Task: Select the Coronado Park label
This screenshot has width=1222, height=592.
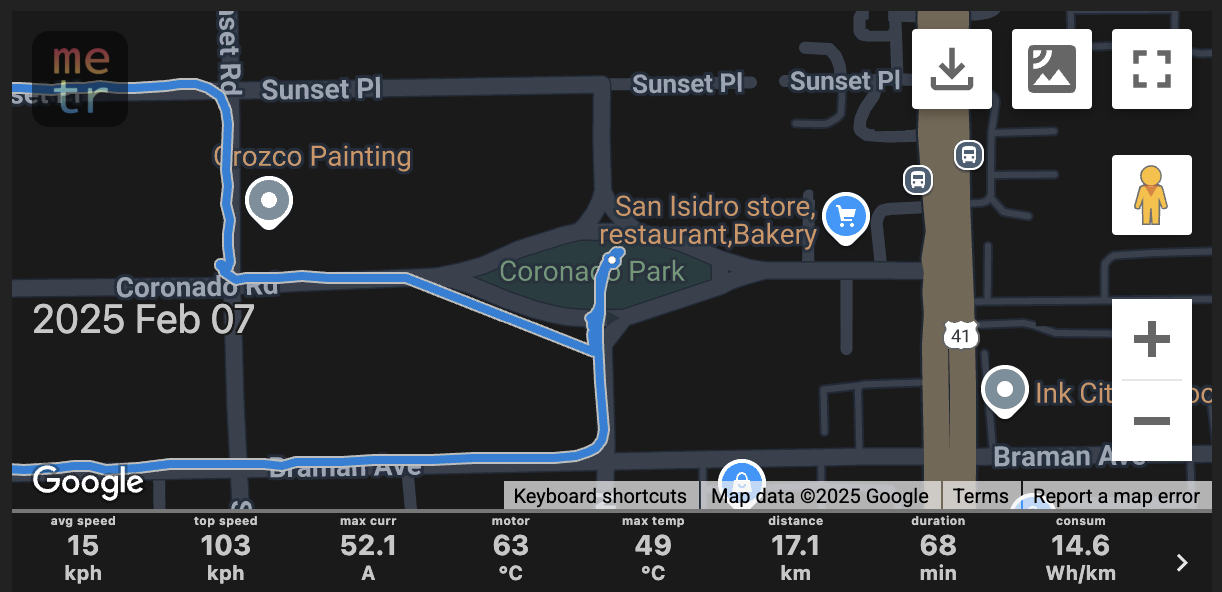Action: point(592,271)
